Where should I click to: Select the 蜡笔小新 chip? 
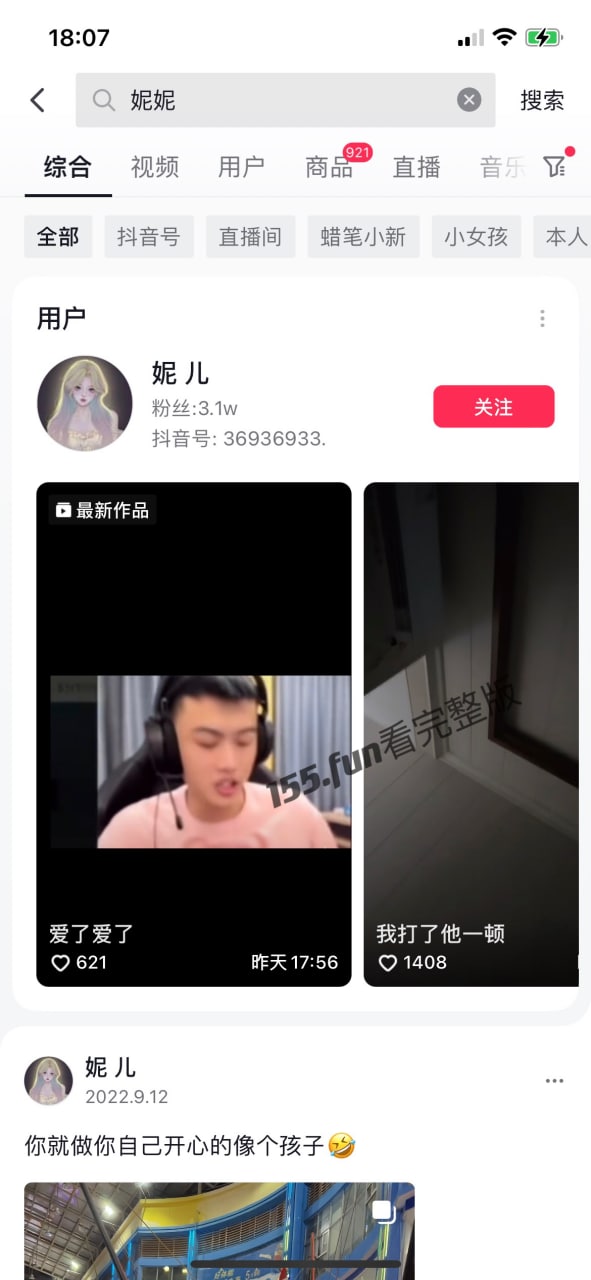coord(363,237)
